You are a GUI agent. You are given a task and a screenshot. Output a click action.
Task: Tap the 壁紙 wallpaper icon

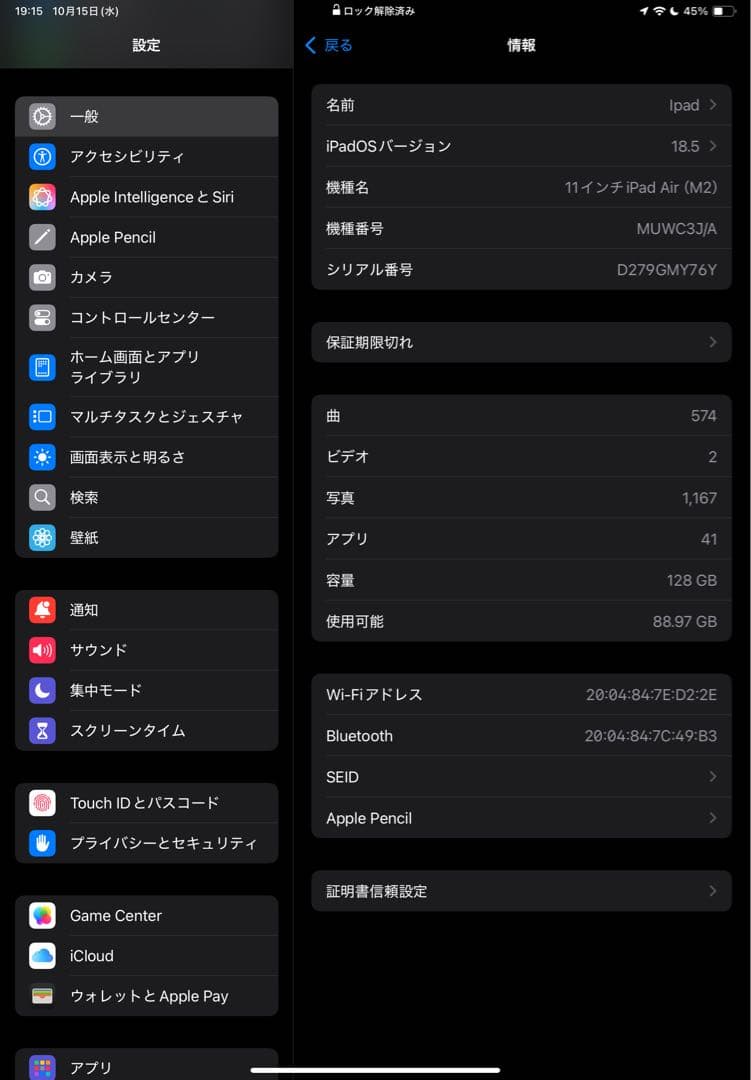pos(42,537)
